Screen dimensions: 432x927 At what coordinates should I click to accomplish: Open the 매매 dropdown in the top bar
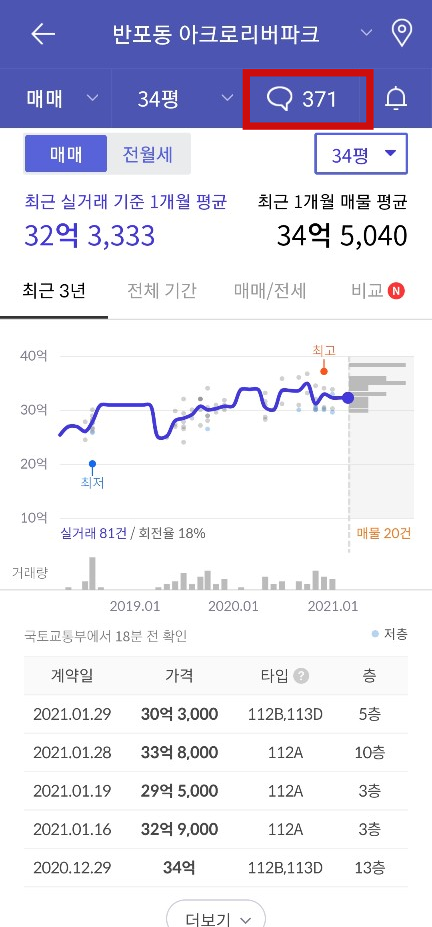tap(62, 98)
